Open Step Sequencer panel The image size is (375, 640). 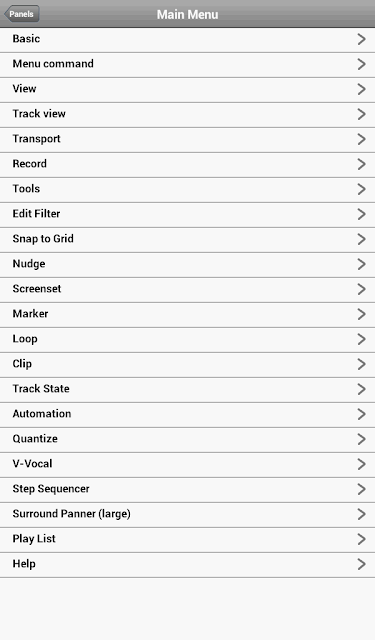tap(187, 490)
